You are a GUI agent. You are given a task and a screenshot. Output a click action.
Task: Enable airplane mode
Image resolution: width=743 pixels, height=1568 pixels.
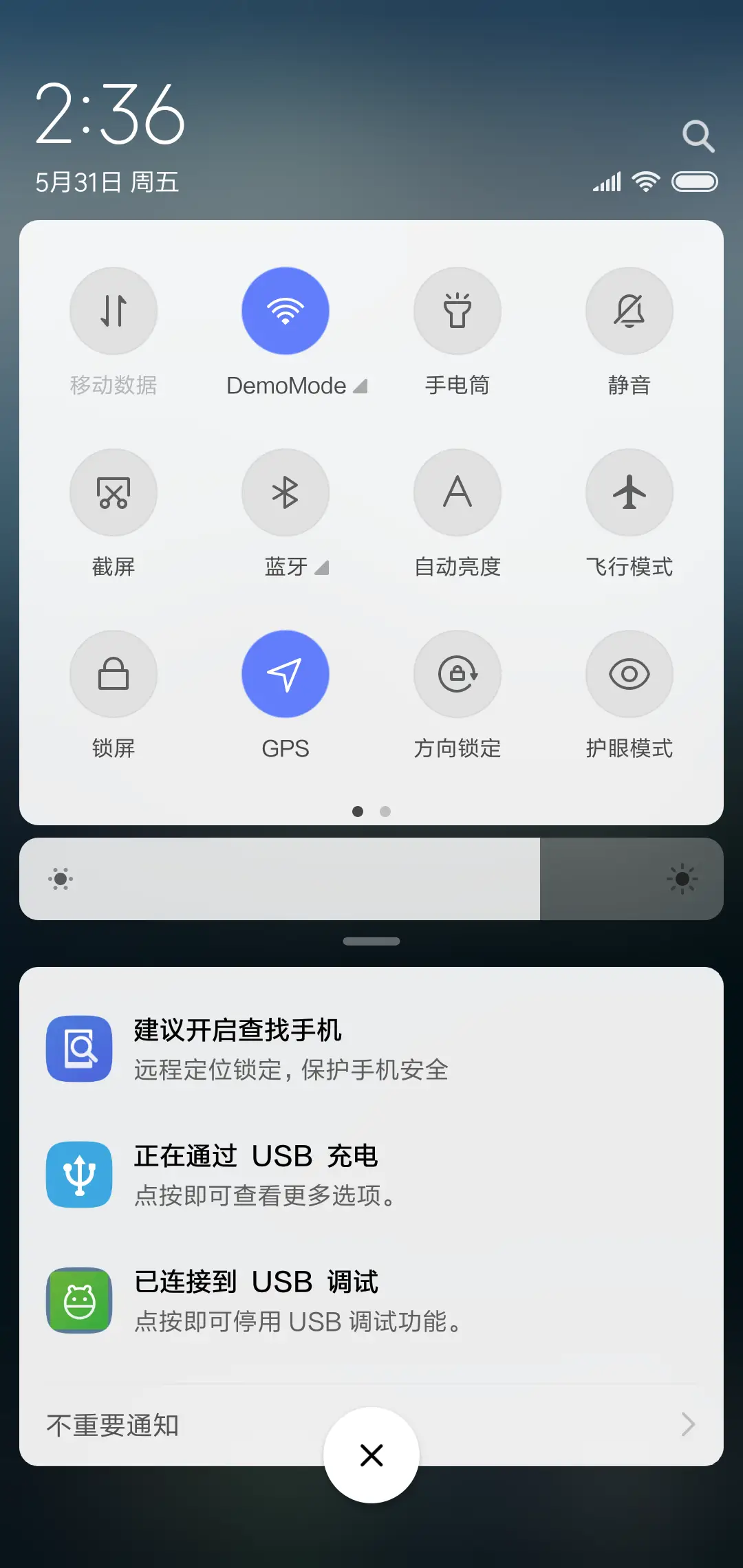click(629, 492)
